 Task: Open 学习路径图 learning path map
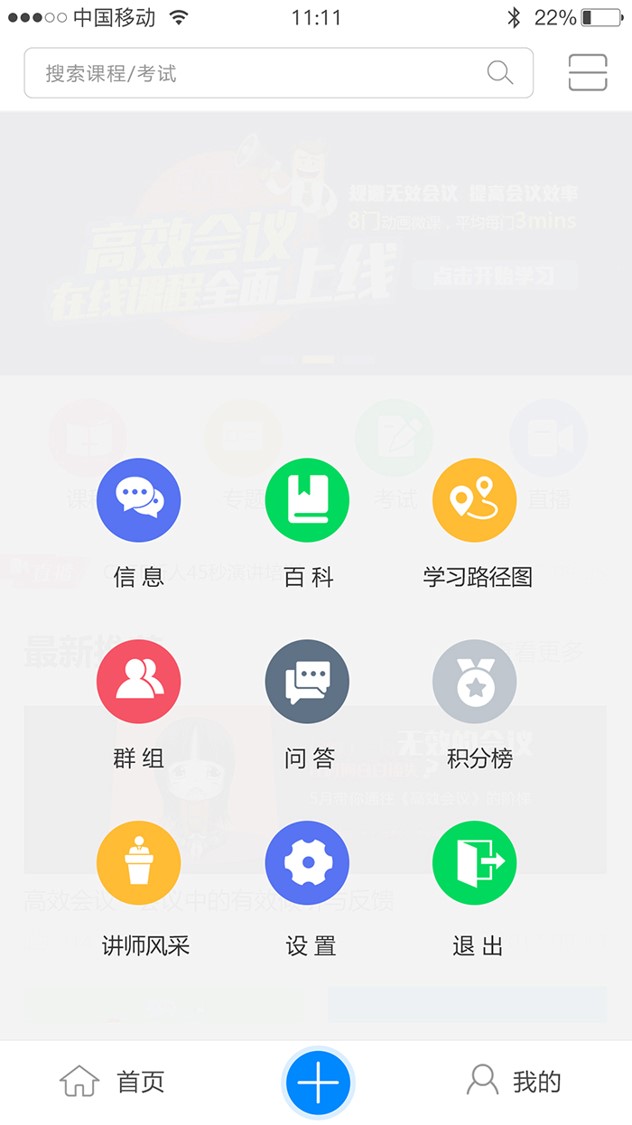[475, 500]
